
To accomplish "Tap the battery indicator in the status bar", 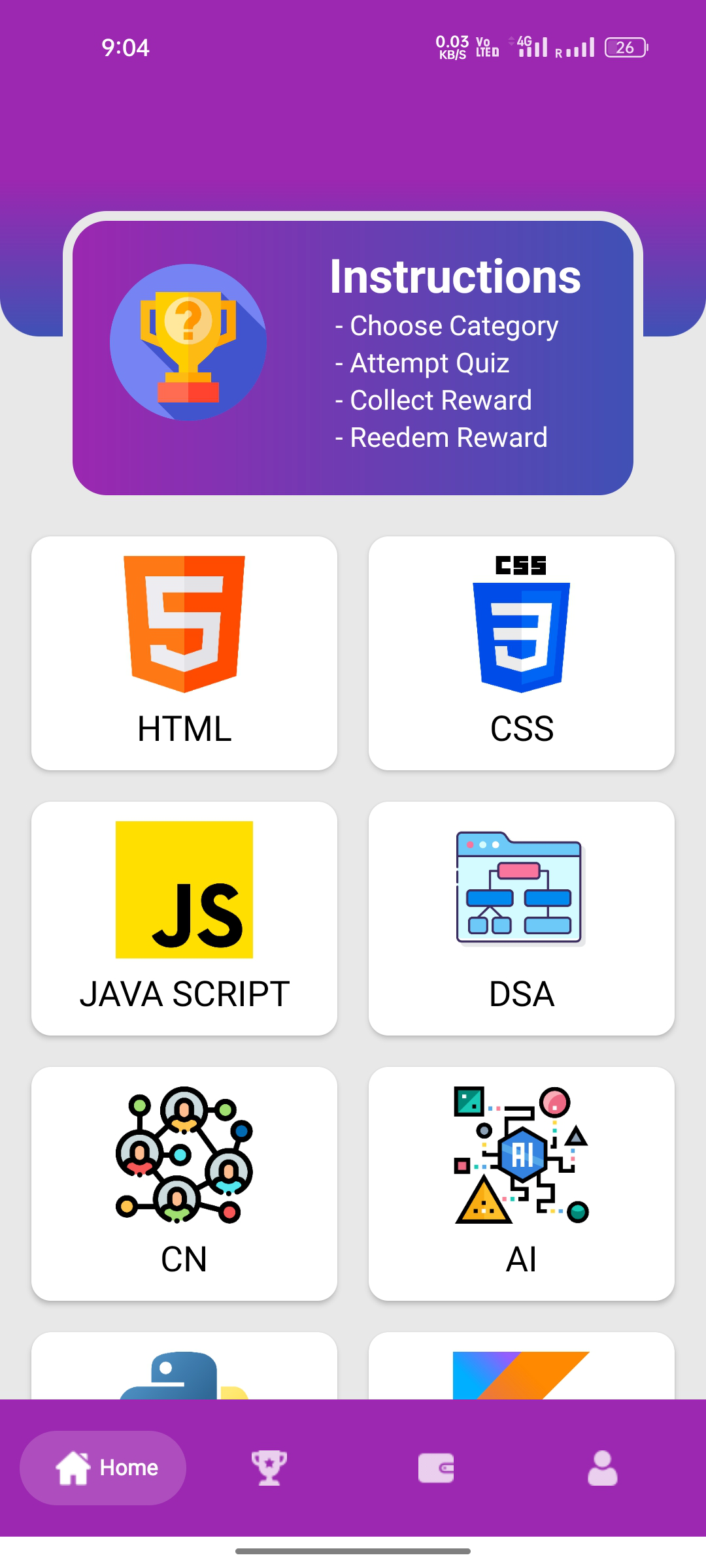I will click(625, 48).
